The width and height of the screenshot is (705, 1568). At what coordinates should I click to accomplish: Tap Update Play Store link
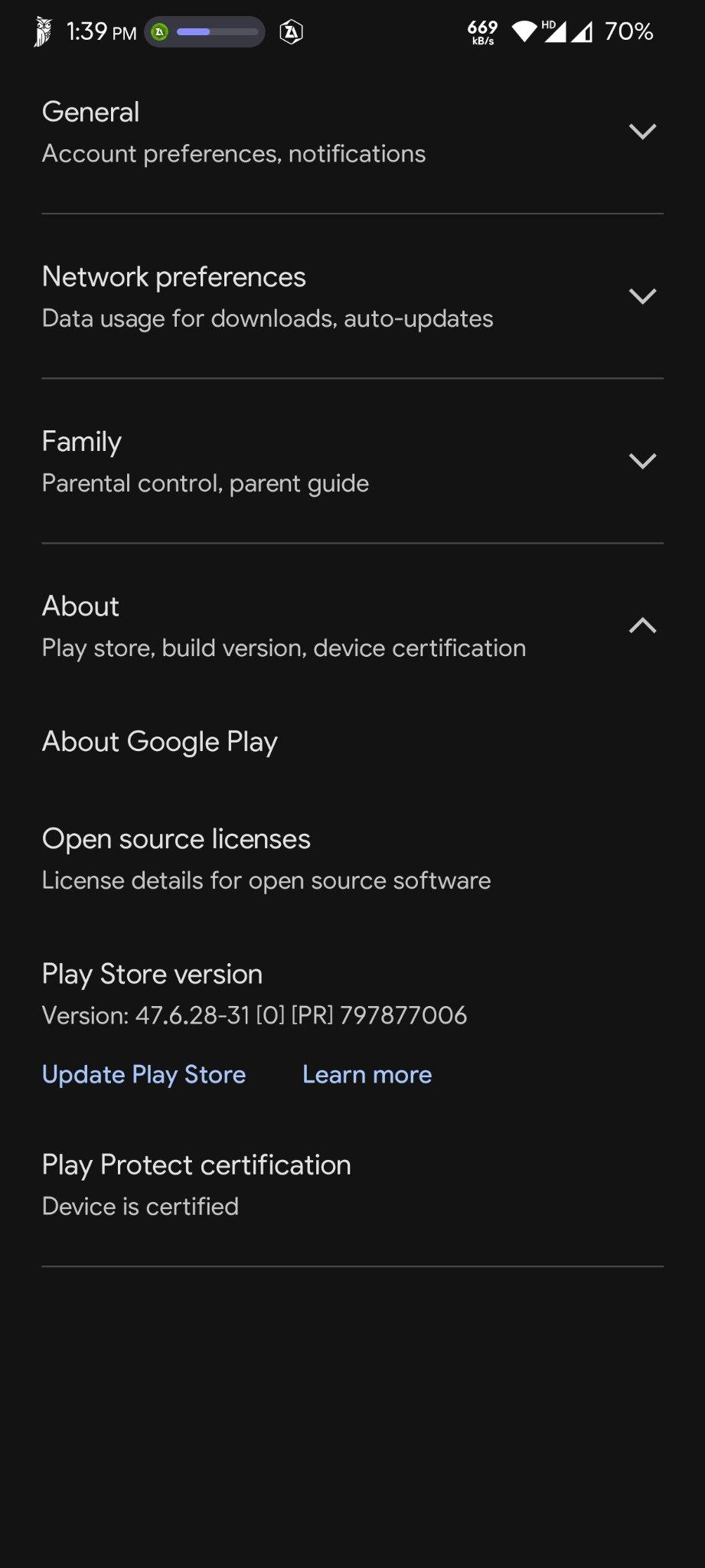(144, 1074)
